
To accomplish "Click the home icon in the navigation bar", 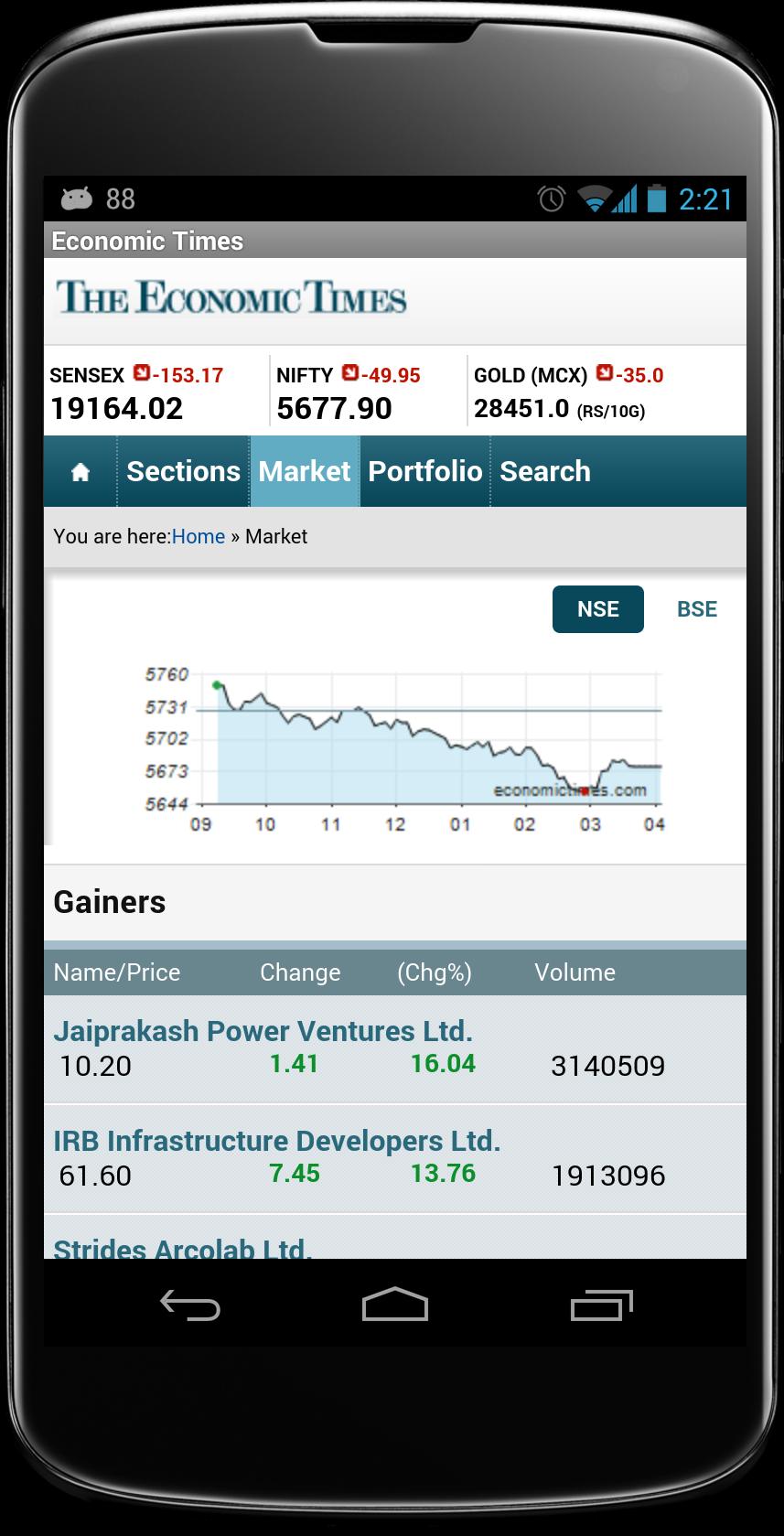I will pyautogui.click(x=80, y=471).
